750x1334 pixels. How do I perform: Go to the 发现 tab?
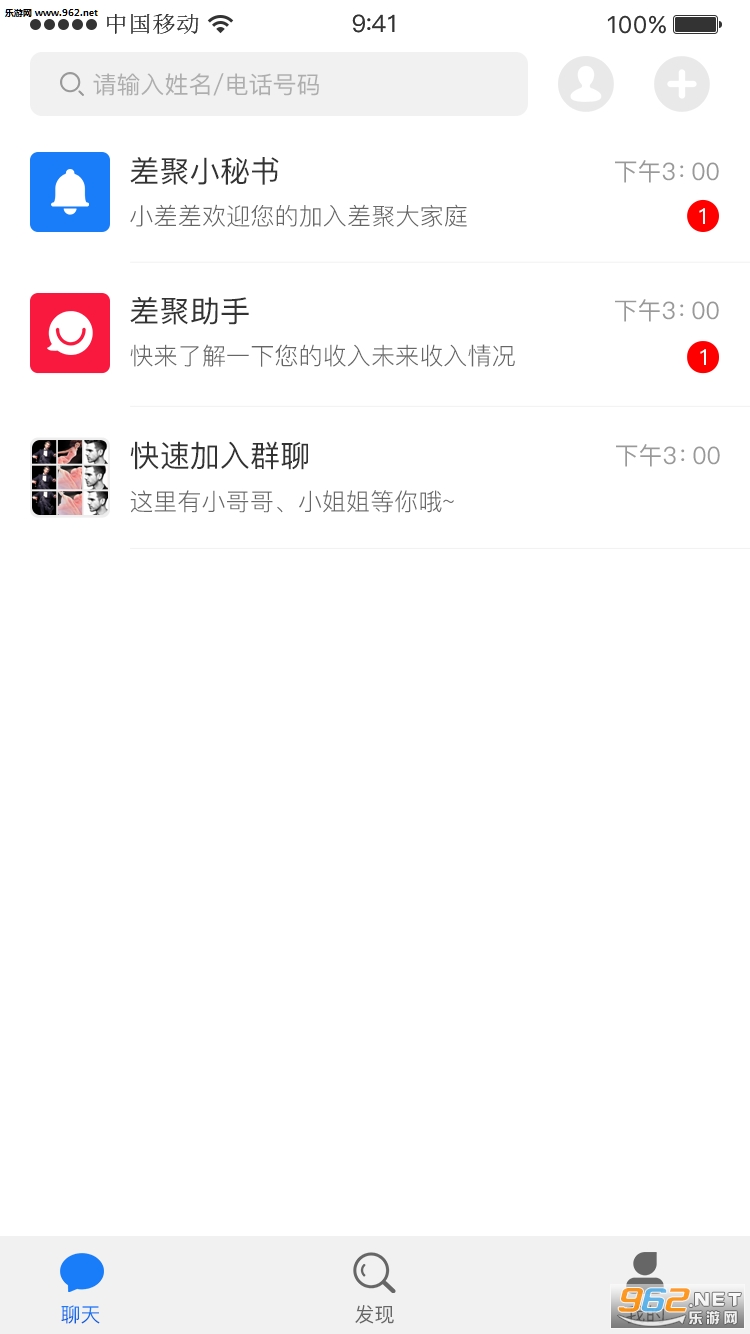[x=375, y=1288]
